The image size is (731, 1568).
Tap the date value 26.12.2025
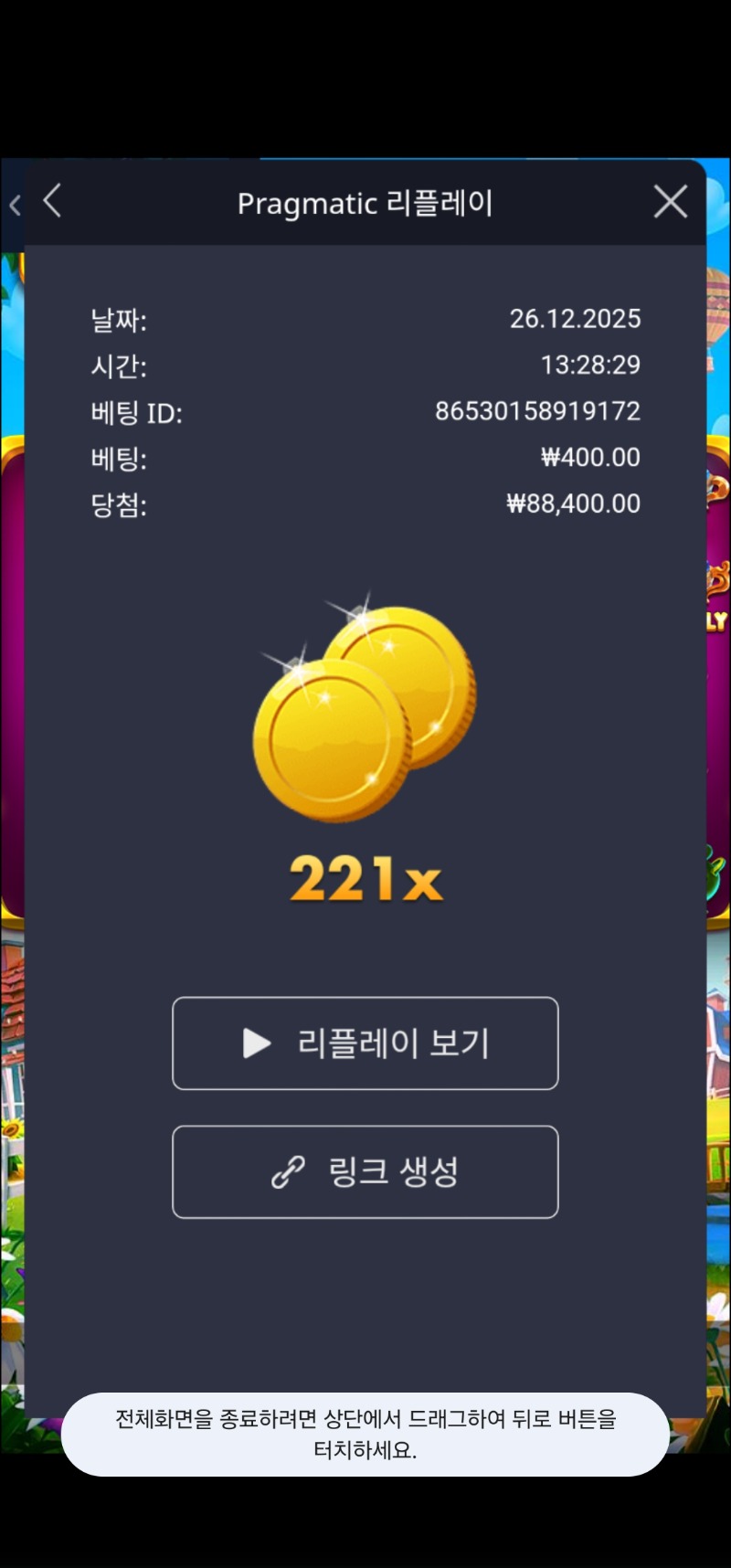pos(576,319)
